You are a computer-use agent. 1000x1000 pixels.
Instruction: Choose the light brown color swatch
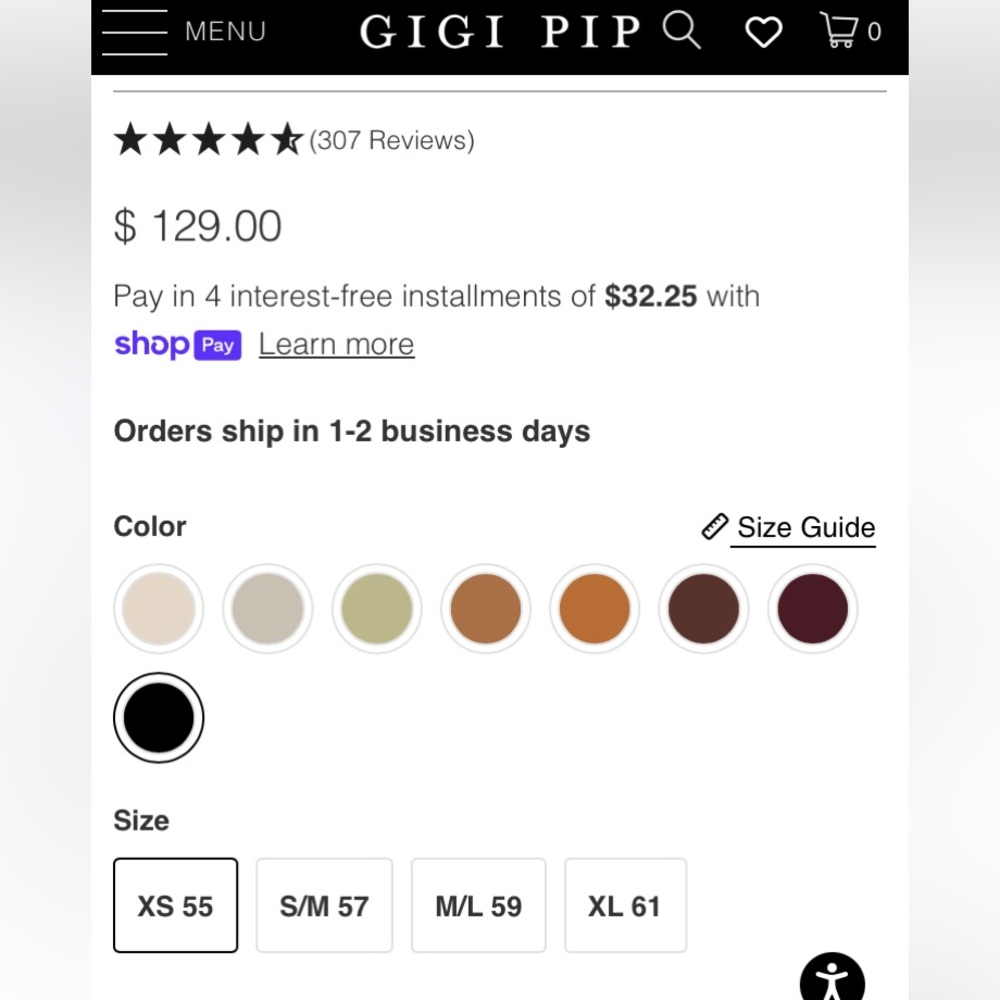485,608
